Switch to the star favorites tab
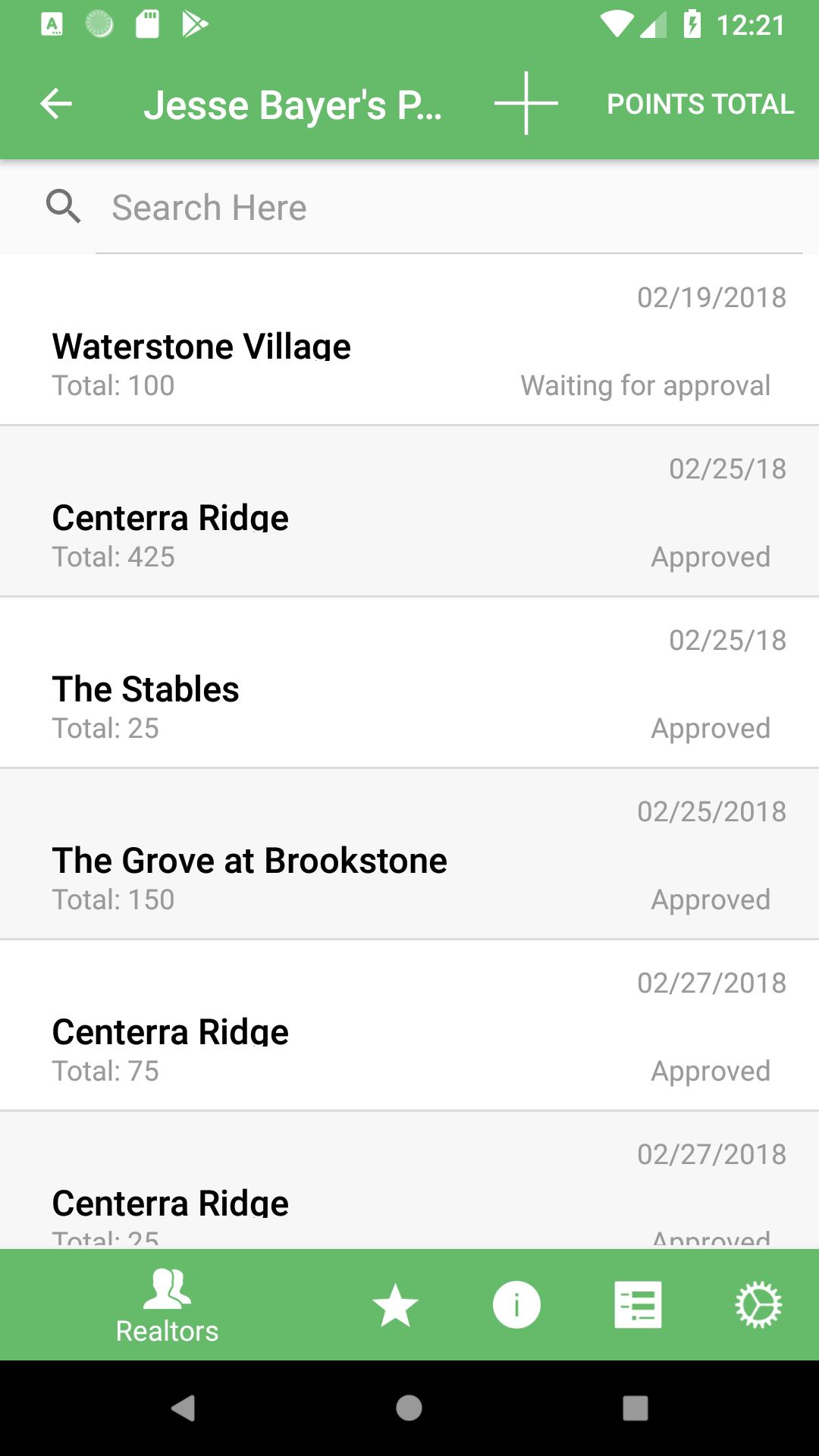819x1456 pixels. 395,1306
